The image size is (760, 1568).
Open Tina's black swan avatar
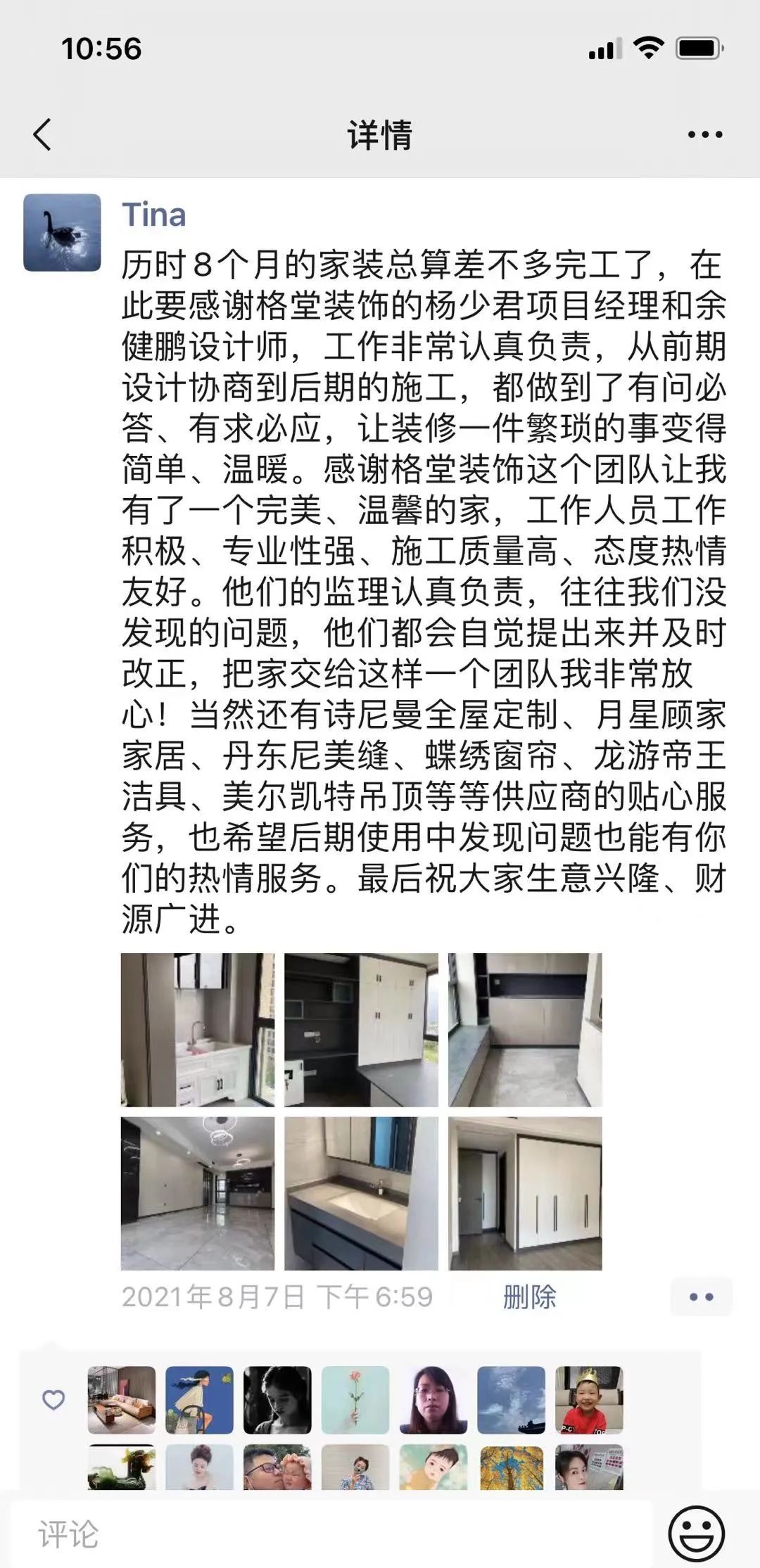tap(62, 233)
